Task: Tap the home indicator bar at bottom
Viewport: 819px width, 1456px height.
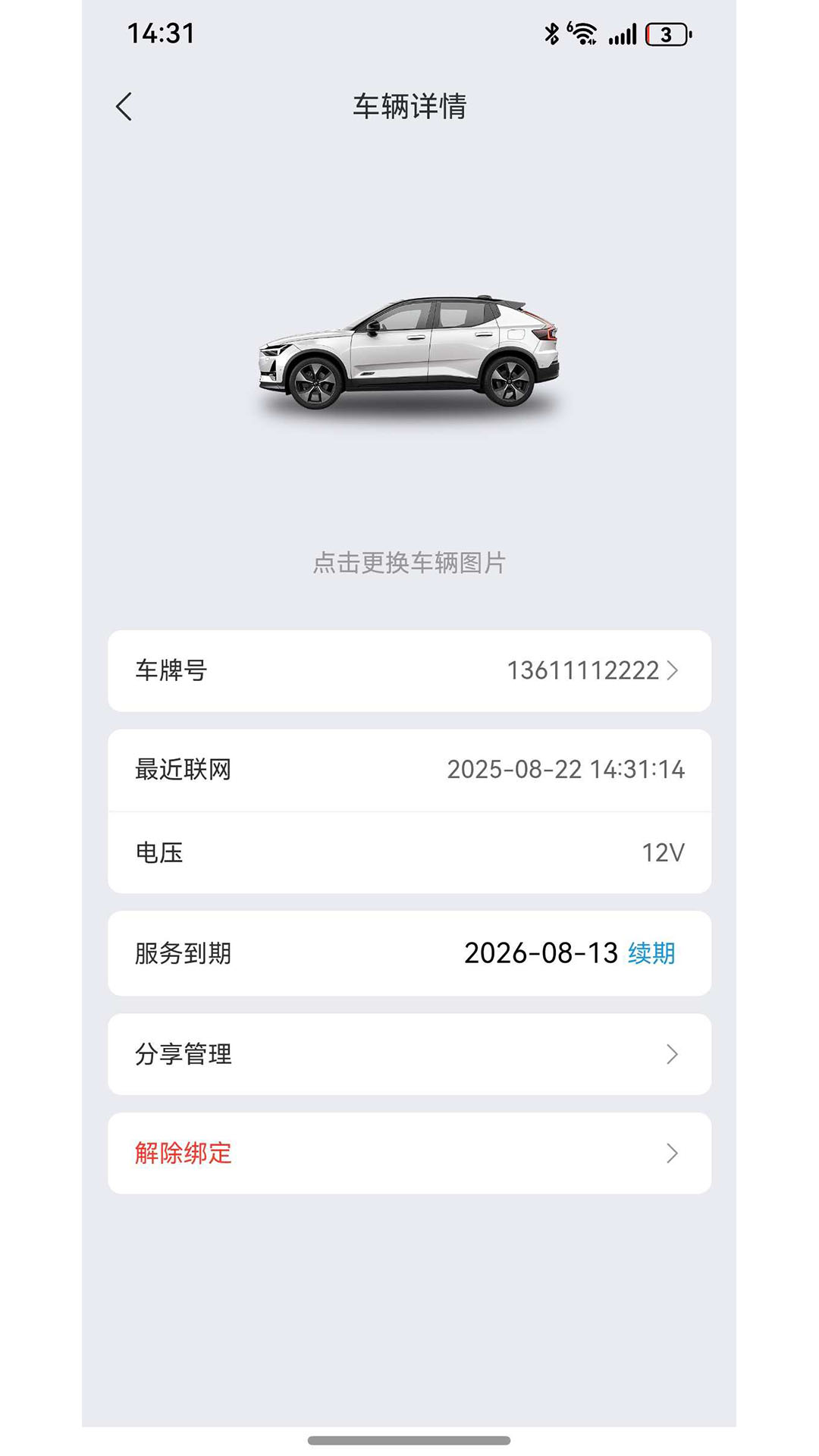Action: (x=409, y=1439)
